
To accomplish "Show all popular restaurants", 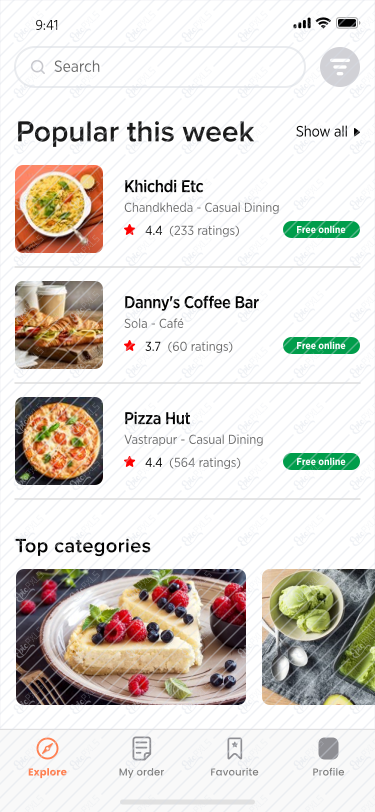I will click(328, 132).
